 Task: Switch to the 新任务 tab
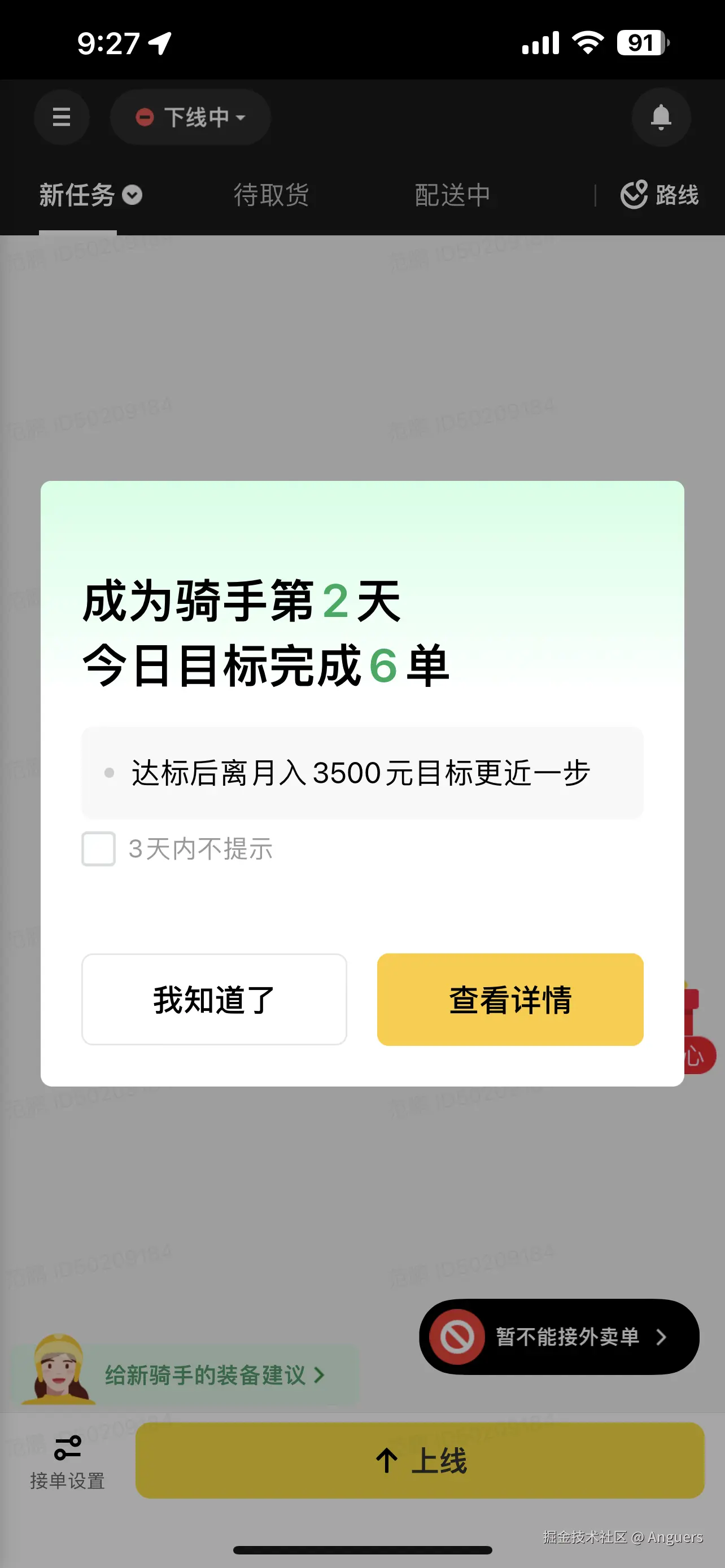89,195
